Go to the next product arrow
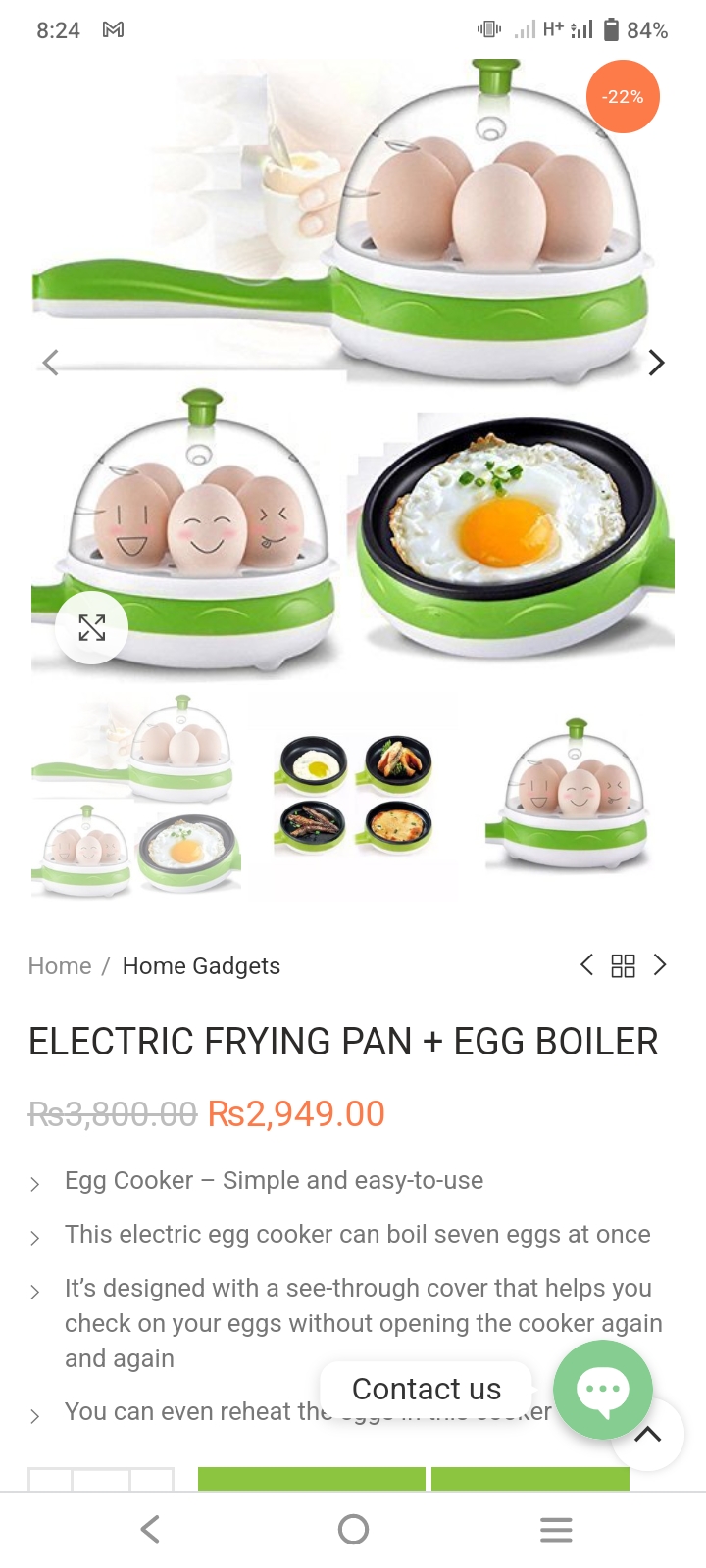 [660, 965]
